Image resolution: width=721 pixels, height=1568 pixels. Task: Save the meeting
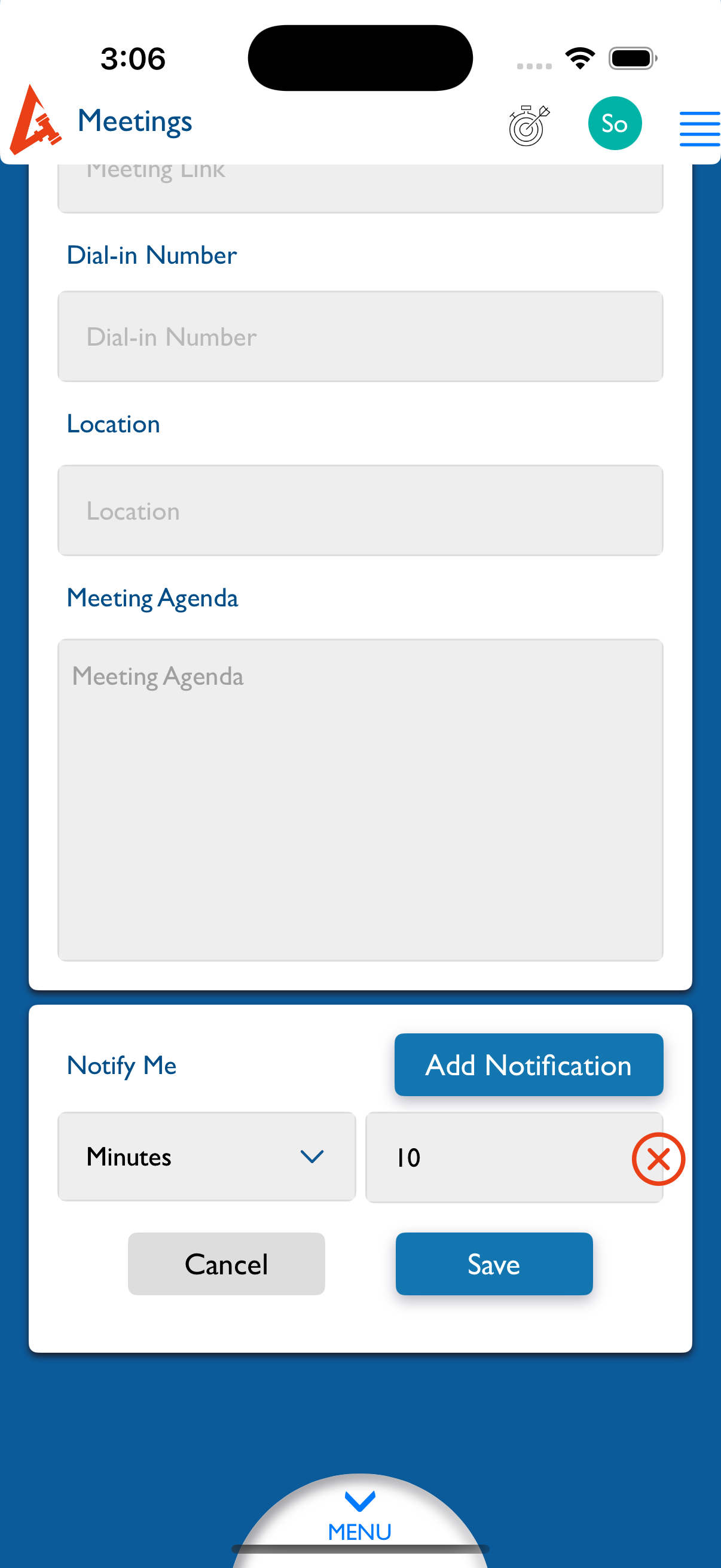pyautogui.click(x=493, y=1264)
